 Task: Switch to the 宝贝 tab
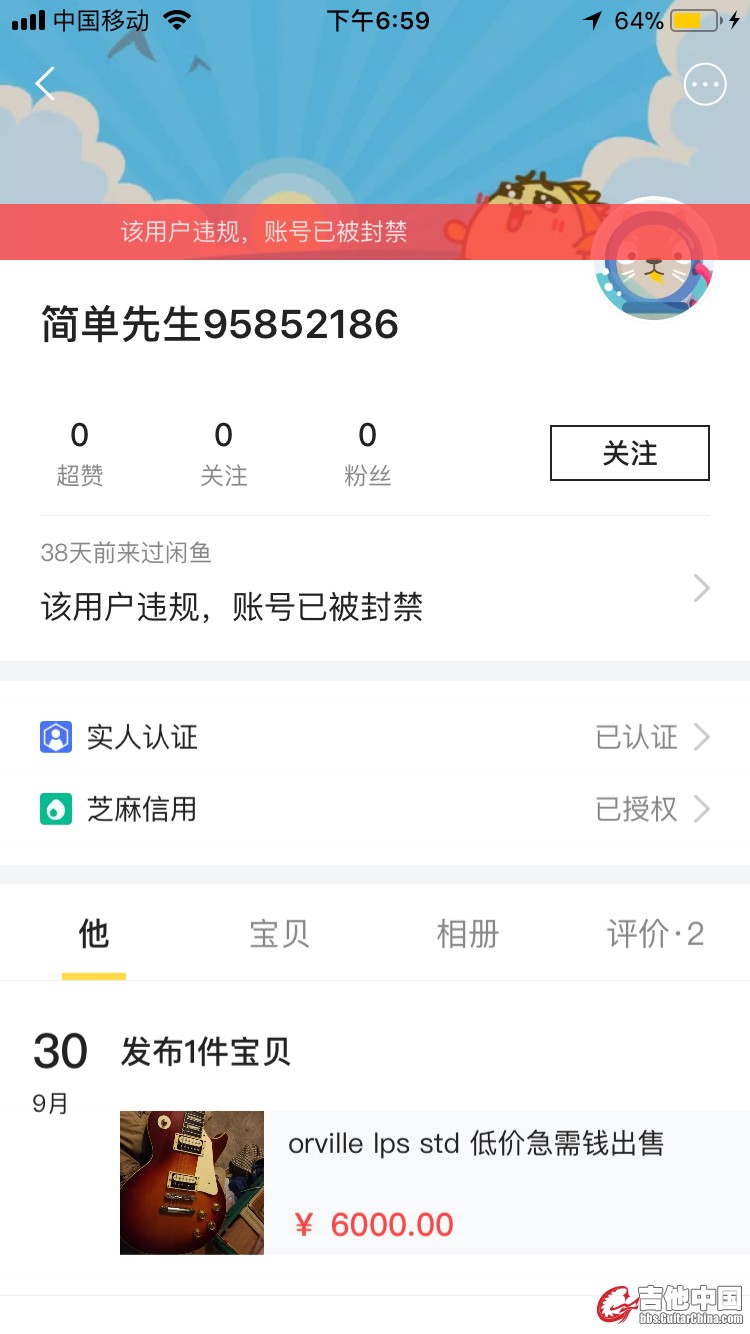pyautogui.click(x=279, y=934)
